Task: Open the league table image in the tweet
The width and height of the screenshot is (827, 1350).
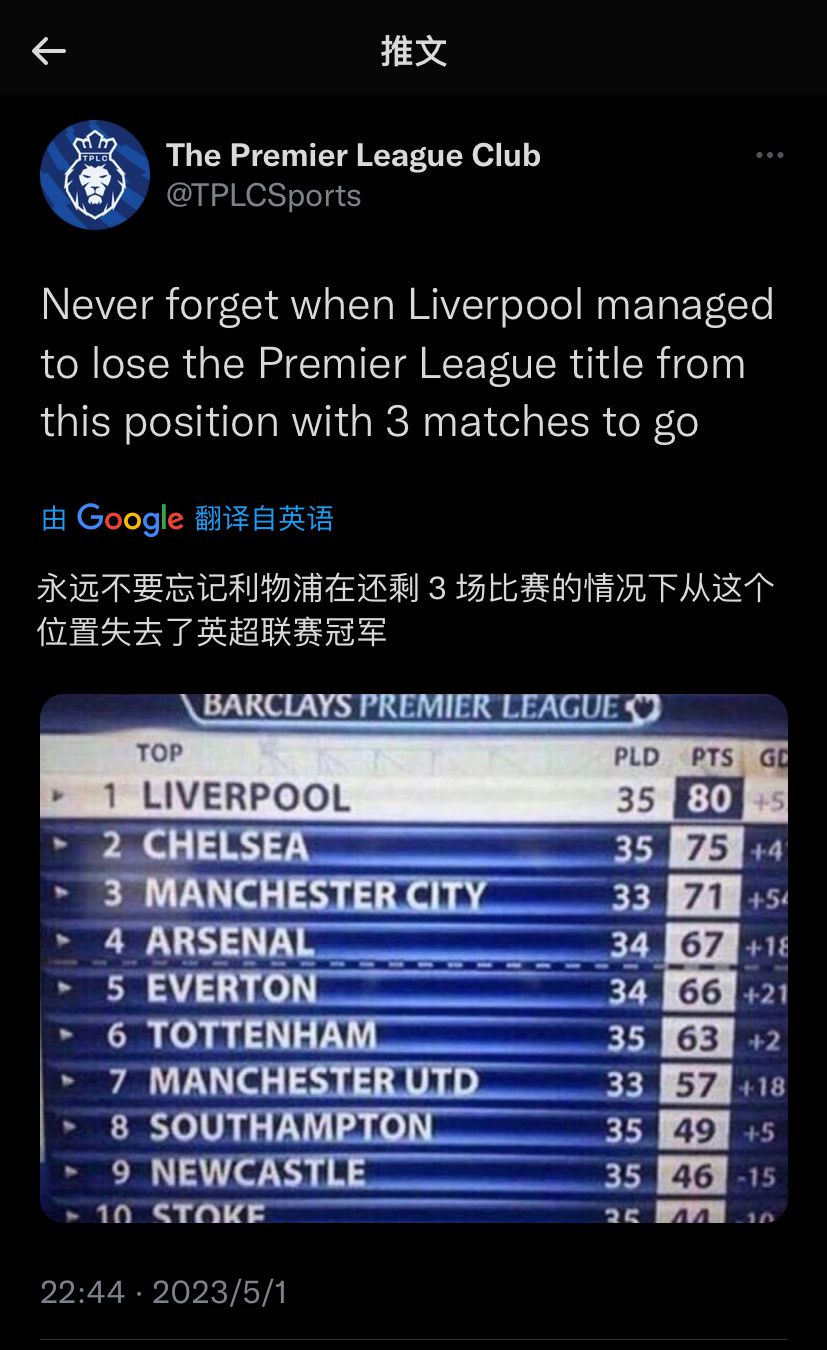Action: [413, 957]
